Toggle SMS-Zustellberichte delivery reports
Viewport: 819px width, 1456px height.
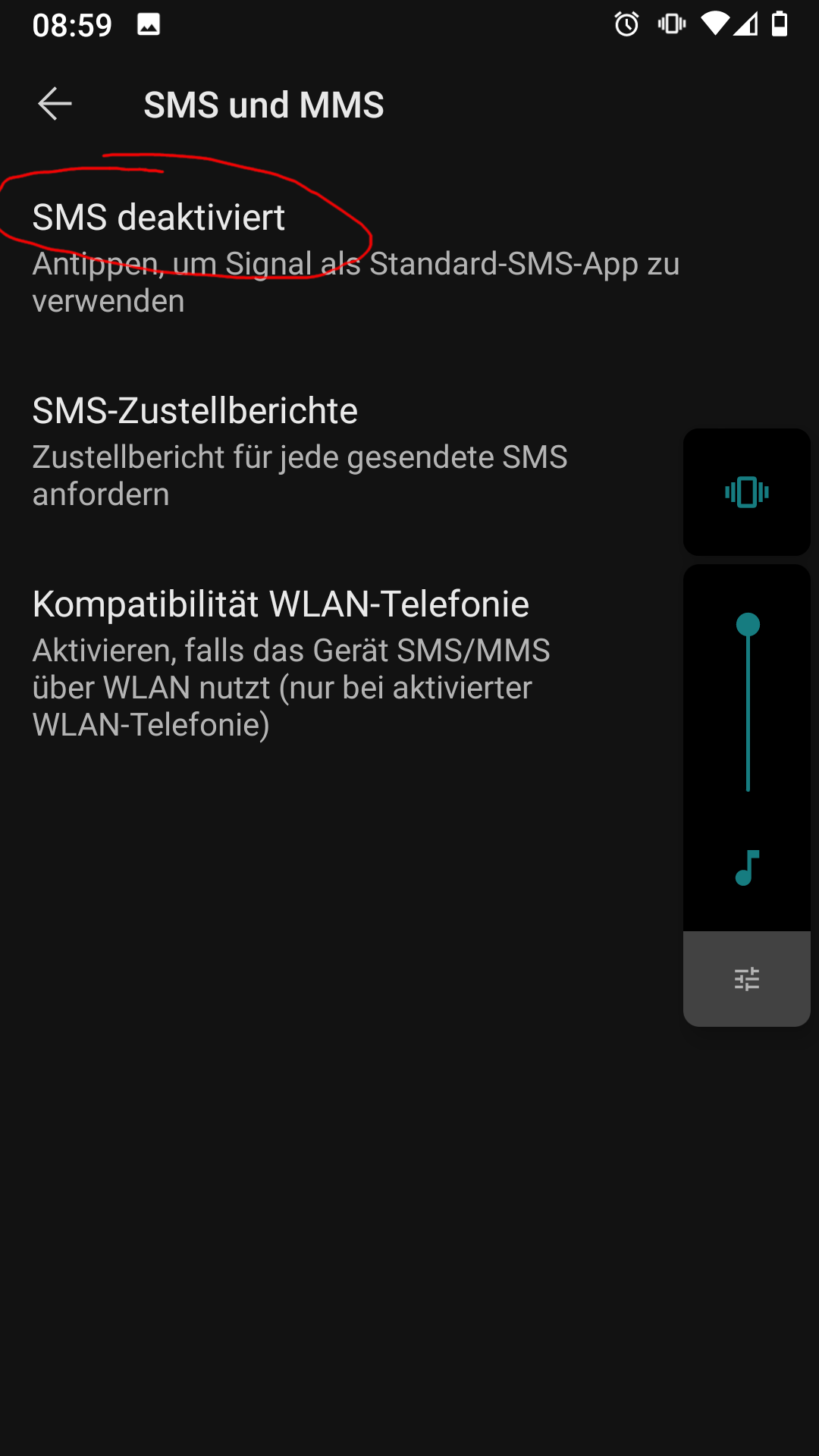pyautogui.click(x=194, y=410)
